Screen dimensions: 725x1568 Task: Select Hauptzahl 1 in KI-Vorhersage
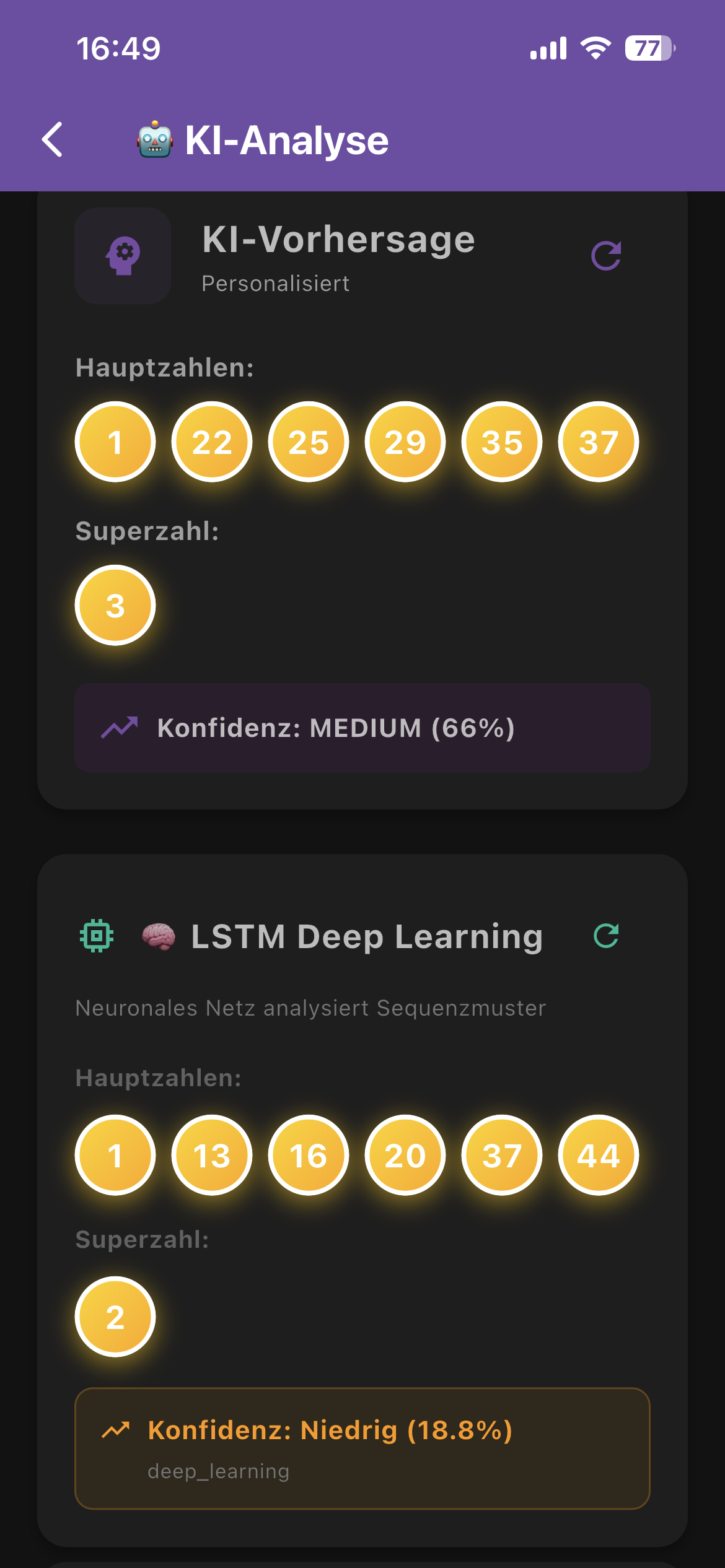pyautogui.click(x=115, y=442)
